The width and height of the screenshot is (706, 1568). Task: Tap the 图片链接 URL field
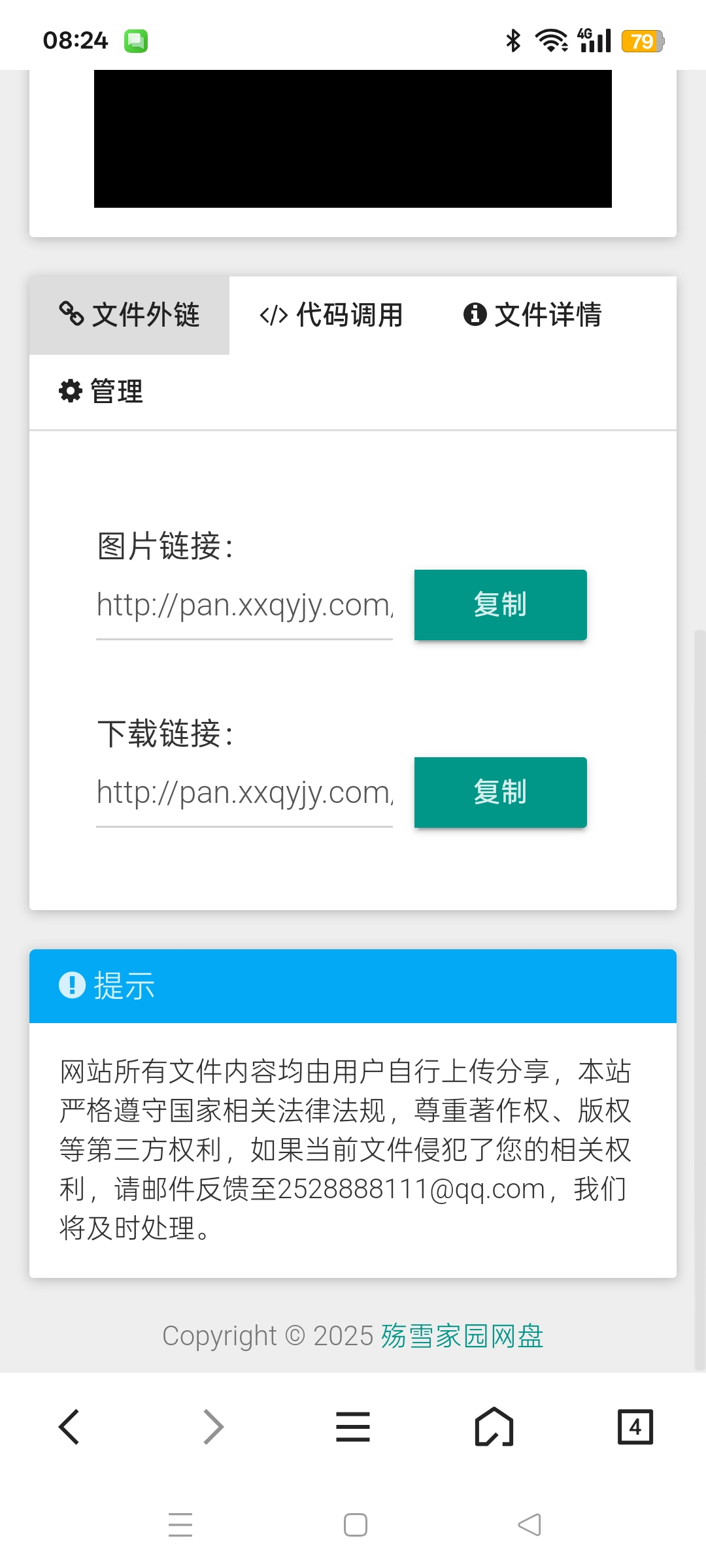[244, 606]
